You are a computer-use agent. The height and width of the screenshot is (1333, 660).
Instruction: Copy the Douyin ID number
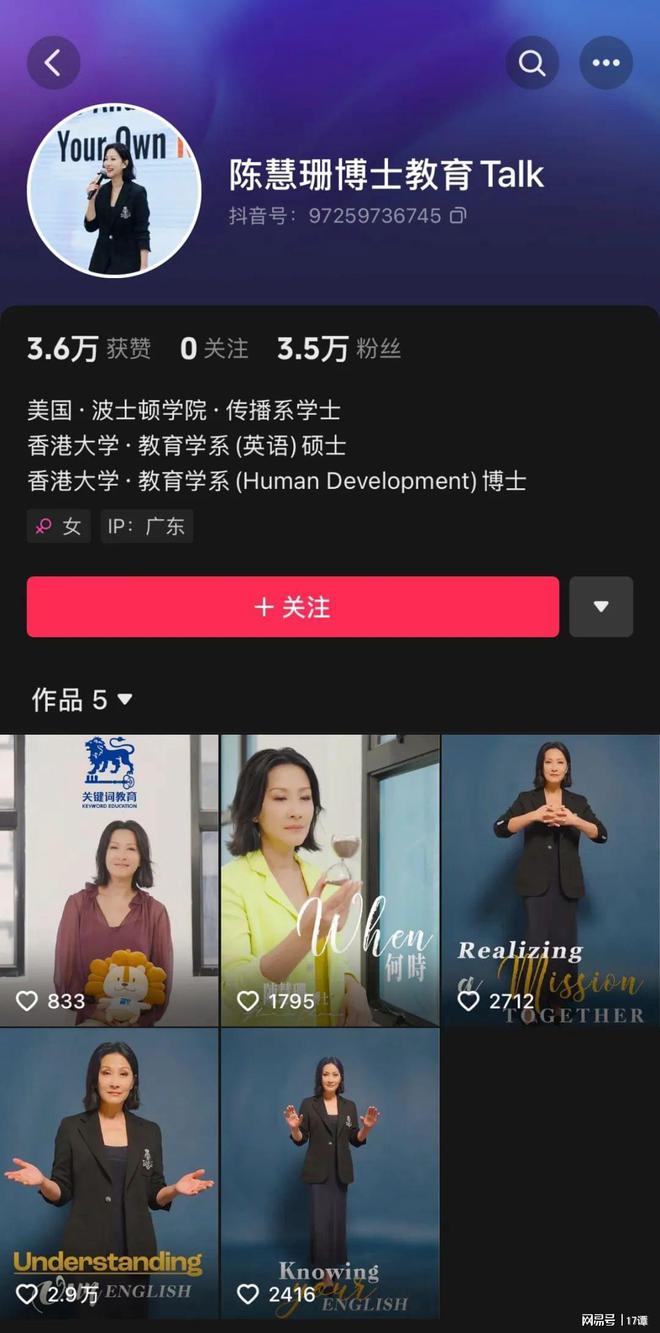458,215
